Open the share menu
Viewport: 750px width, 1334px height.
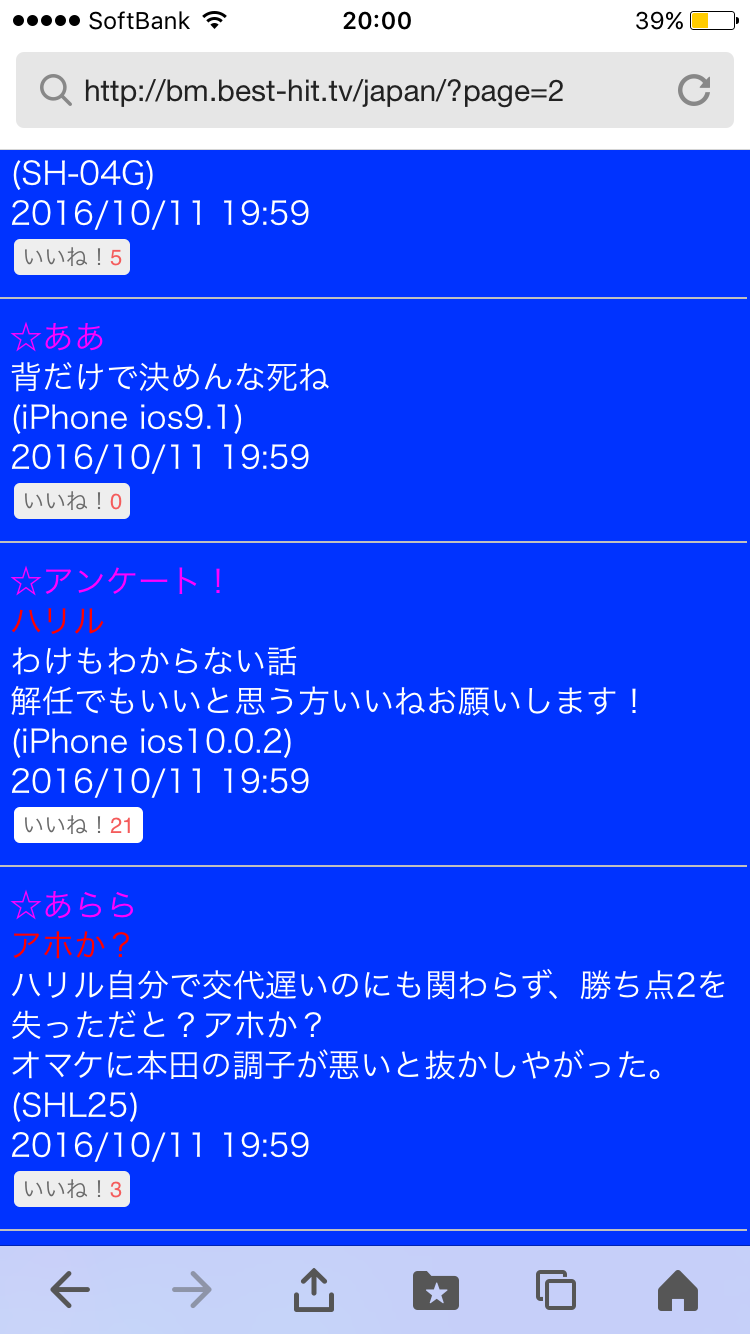point(313,1290)
